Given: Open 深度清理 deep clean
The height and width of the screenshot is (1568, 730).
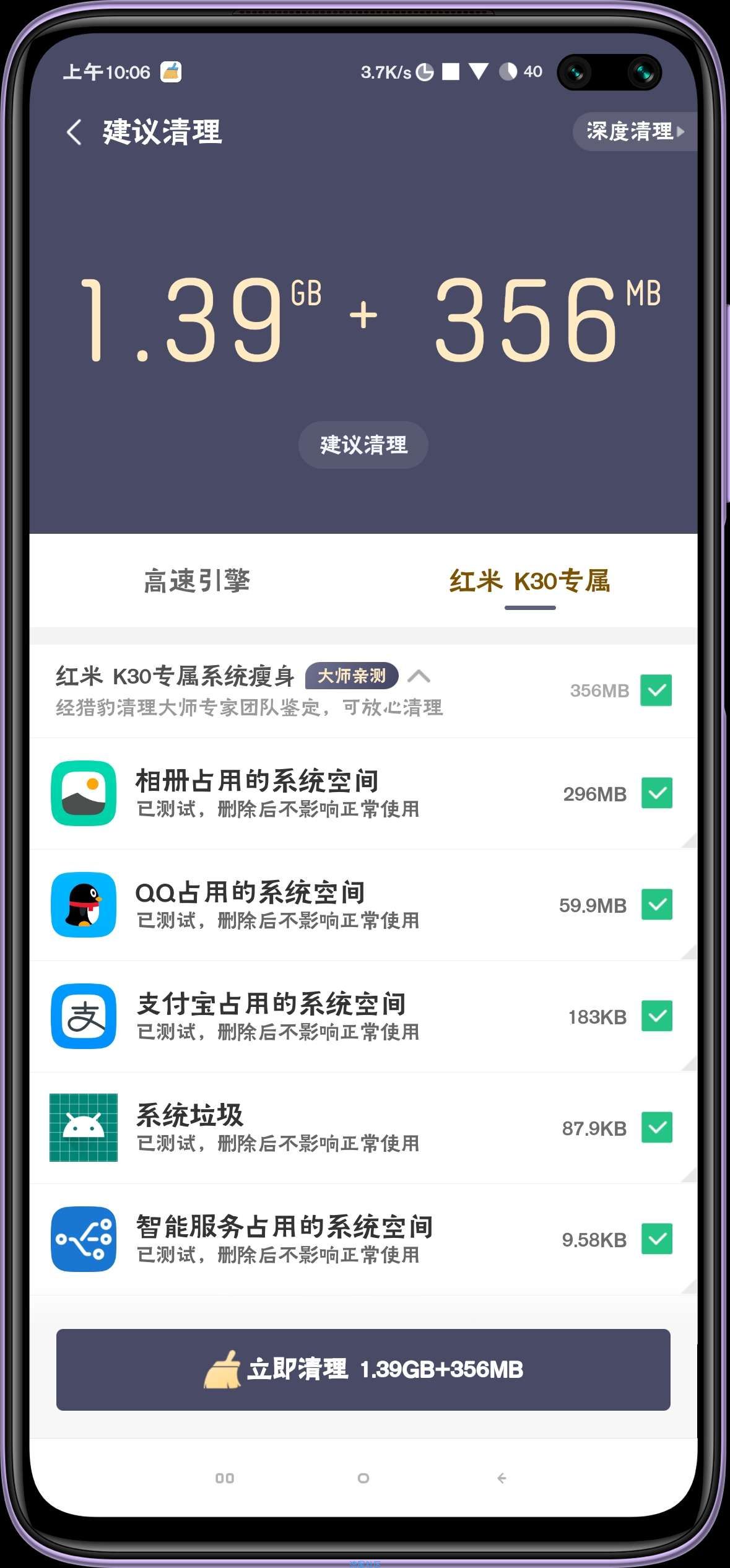Looking at the screenshot, I should point(633,131).
